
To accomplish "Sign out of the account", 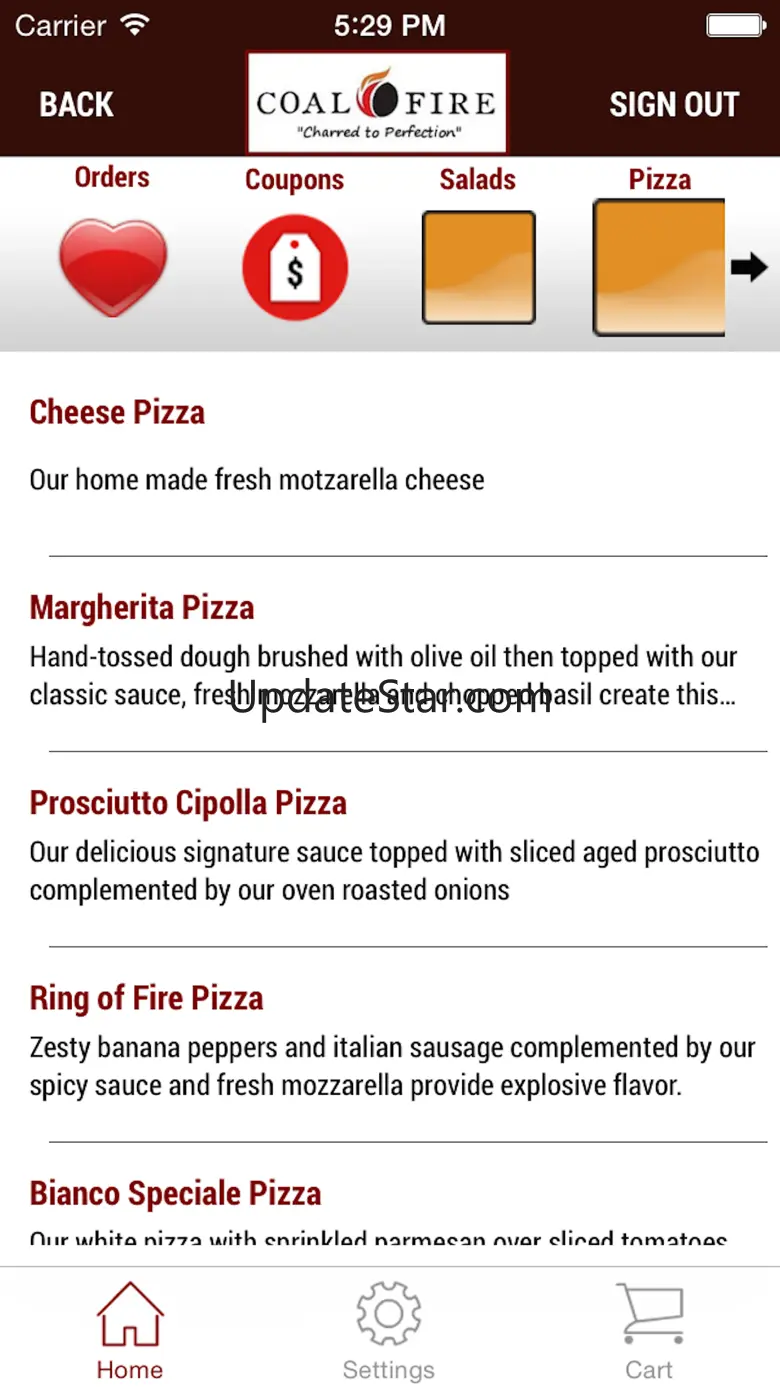I will click(673, 105).
